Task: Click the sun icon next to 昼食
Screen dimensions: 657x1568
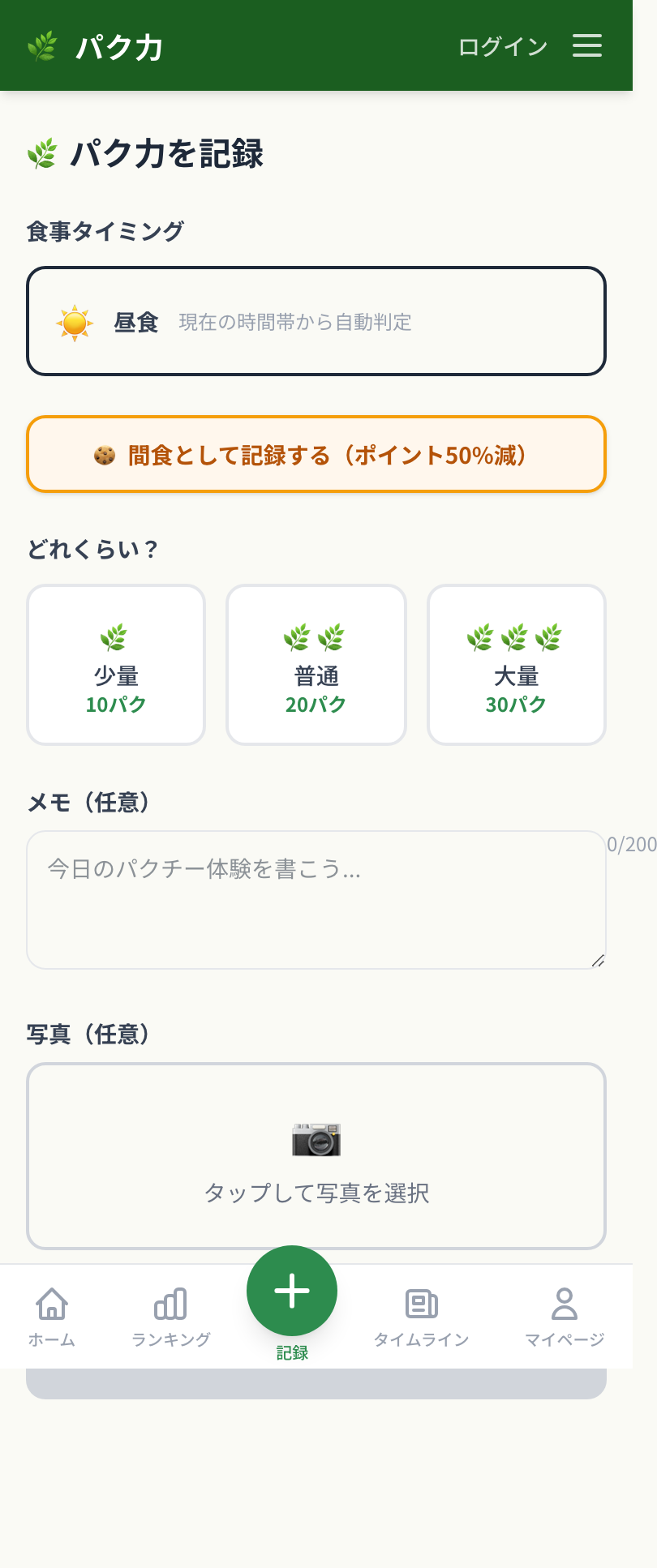Action: 75,322
